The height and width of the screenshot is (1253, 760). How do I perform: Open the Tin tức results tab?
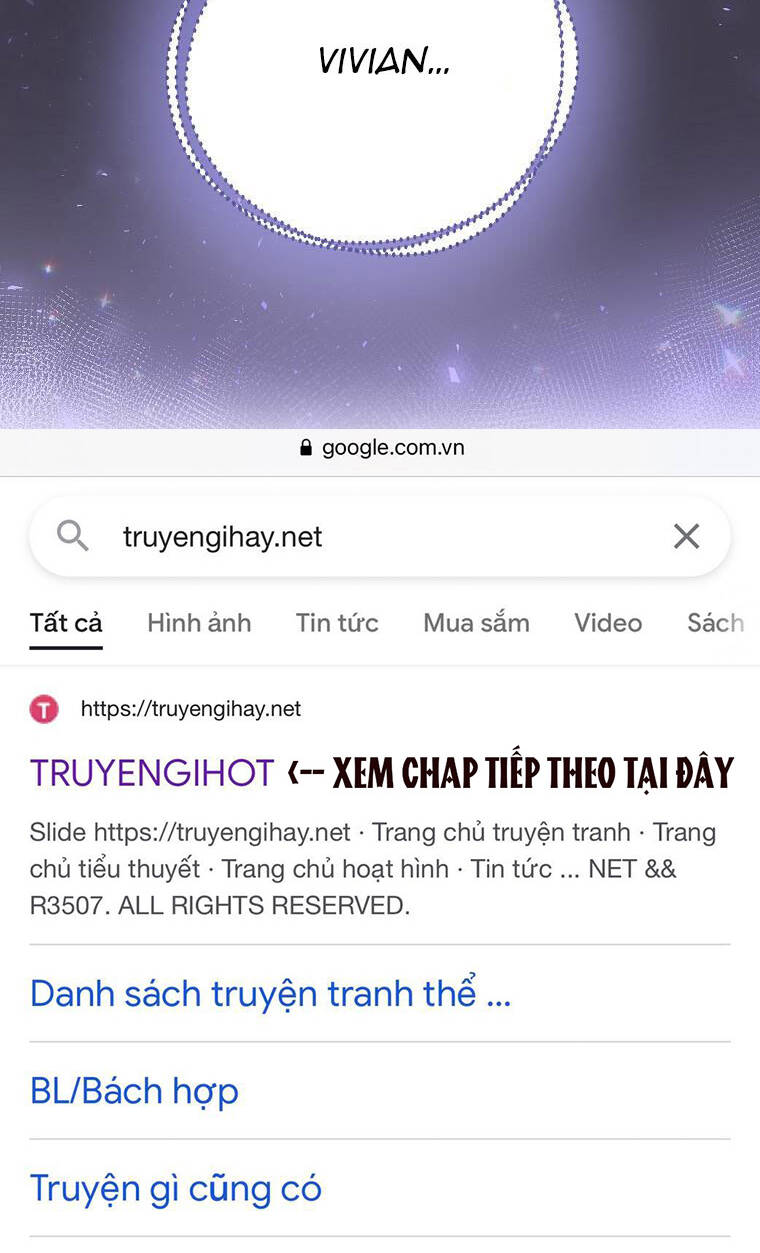(x=337, y=623)
